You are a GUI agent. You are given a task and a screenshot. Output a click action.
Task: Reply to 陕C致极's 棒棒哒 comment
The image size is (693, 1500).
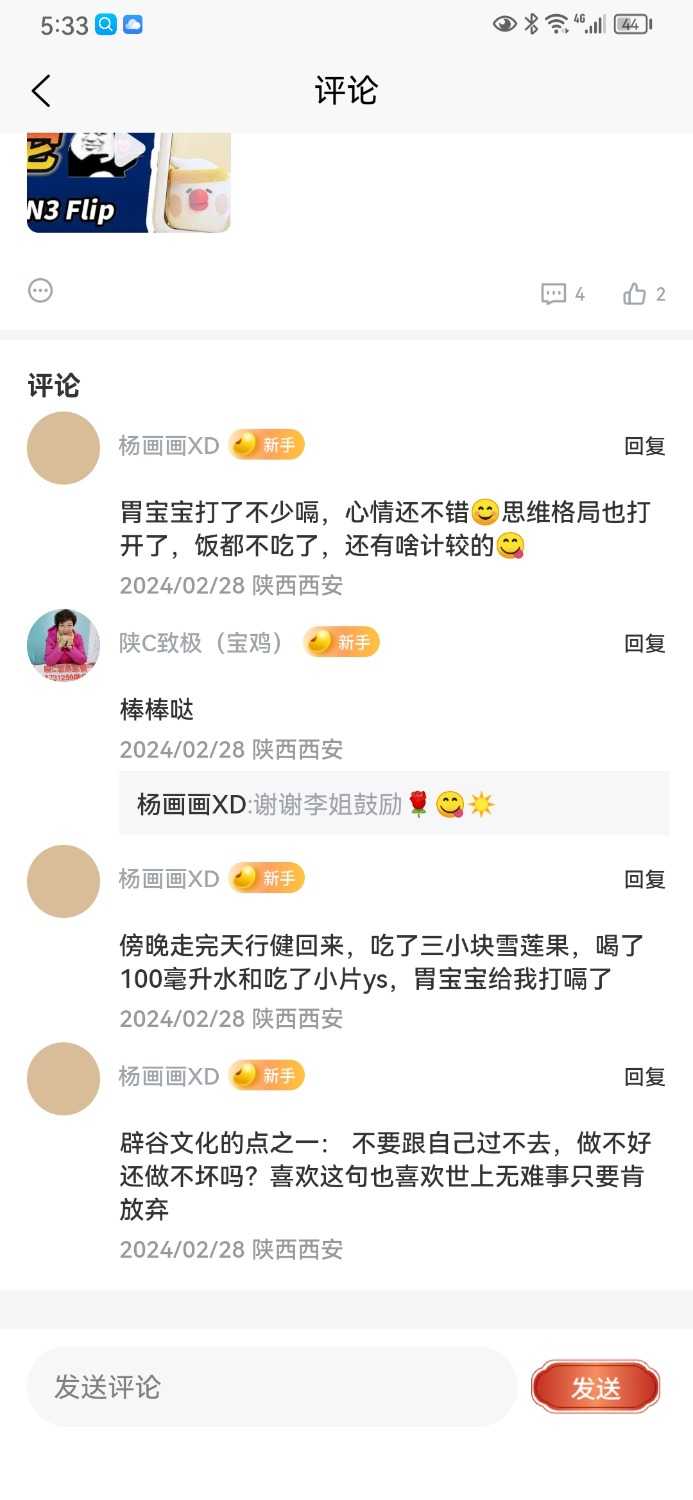644,643
